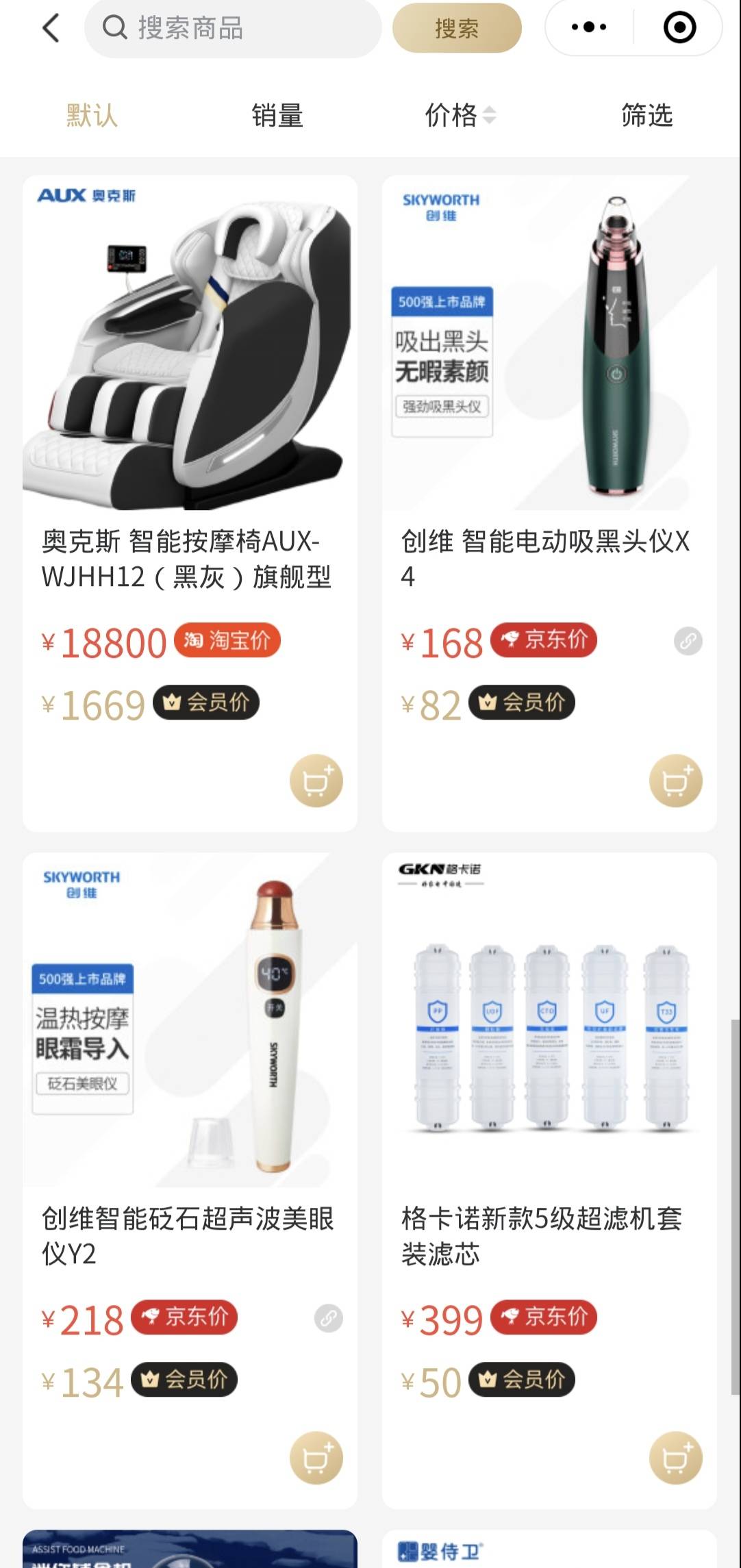Go back using the top-left arrow
741x1568 pixels.
coord(51,28)
